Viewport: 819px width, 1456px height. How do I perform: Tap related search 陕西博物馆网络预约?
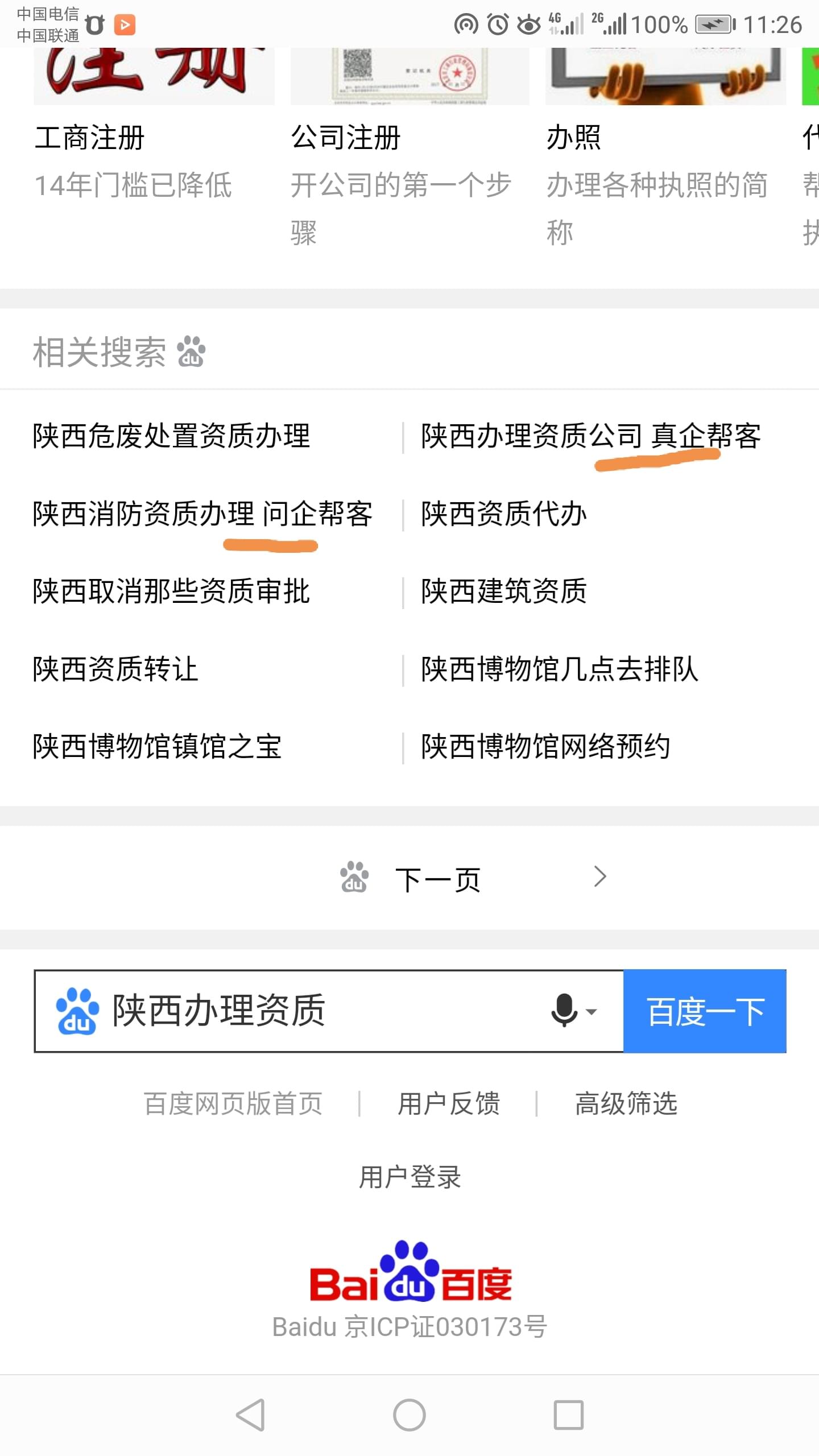[545, 747]
